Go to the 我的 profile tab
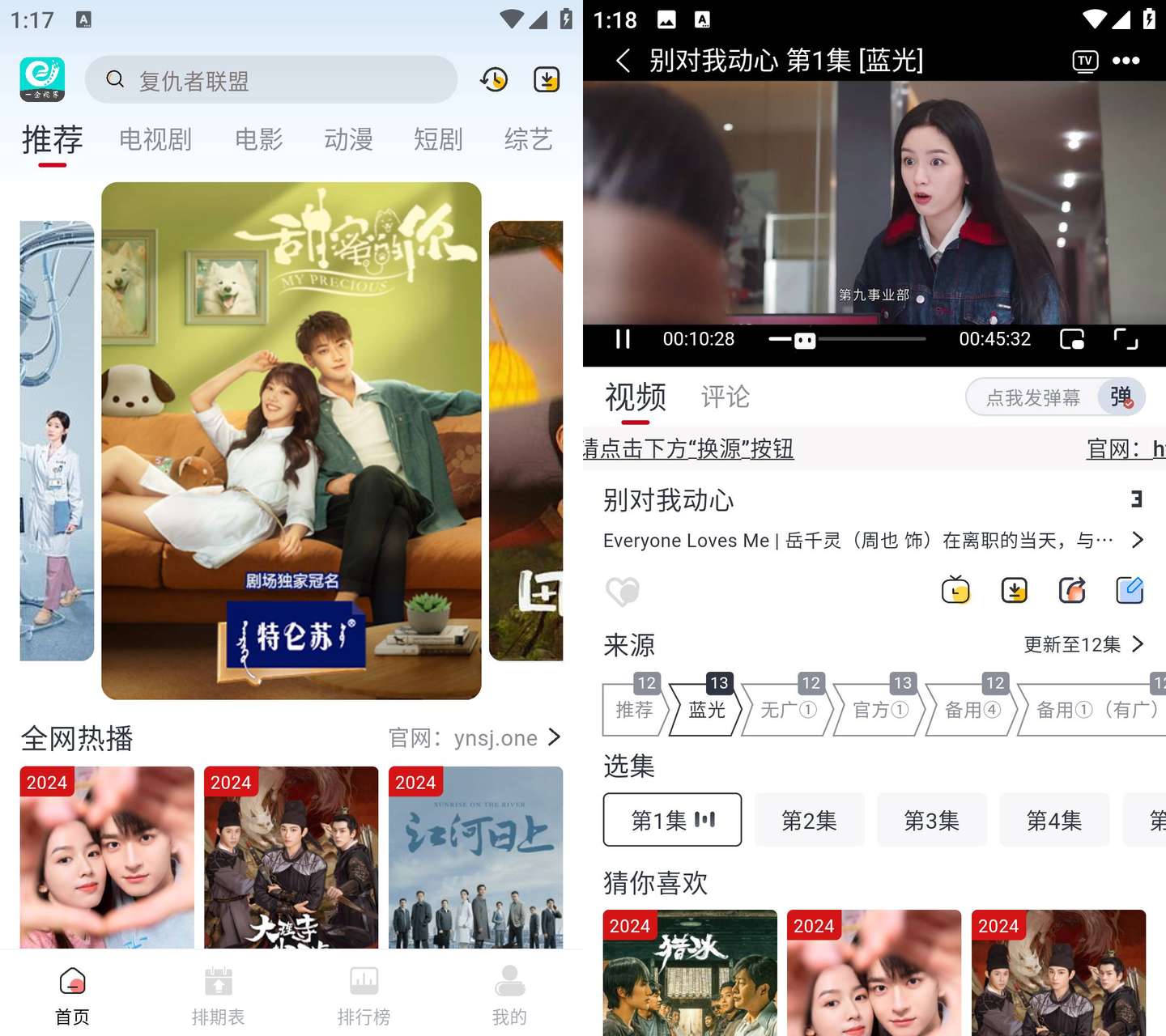 coord(509,995)
